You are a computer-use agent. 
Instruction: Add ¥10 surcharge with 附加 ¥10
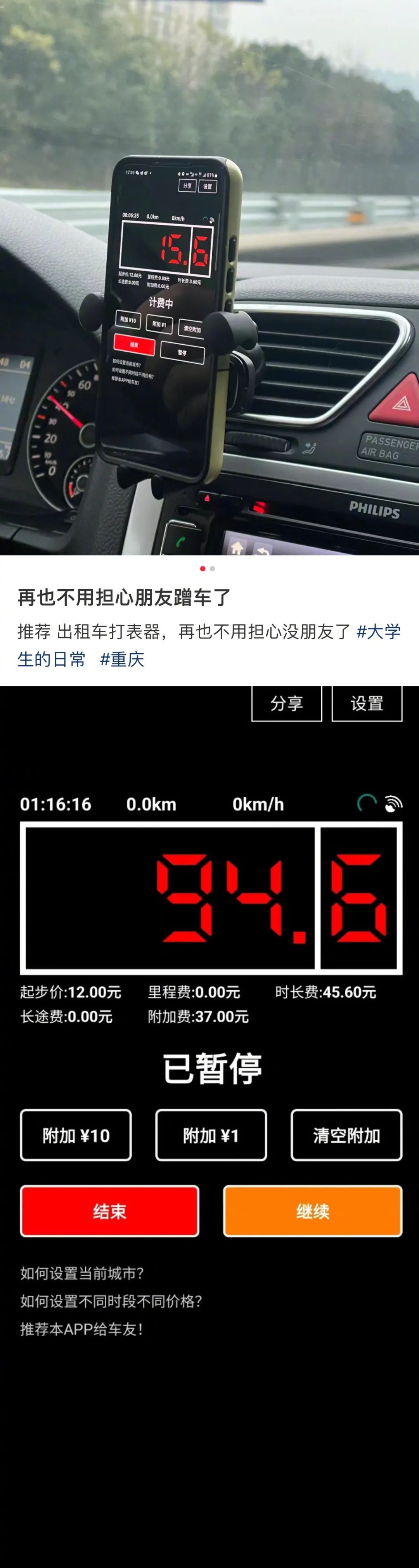tap(76, 1135)
